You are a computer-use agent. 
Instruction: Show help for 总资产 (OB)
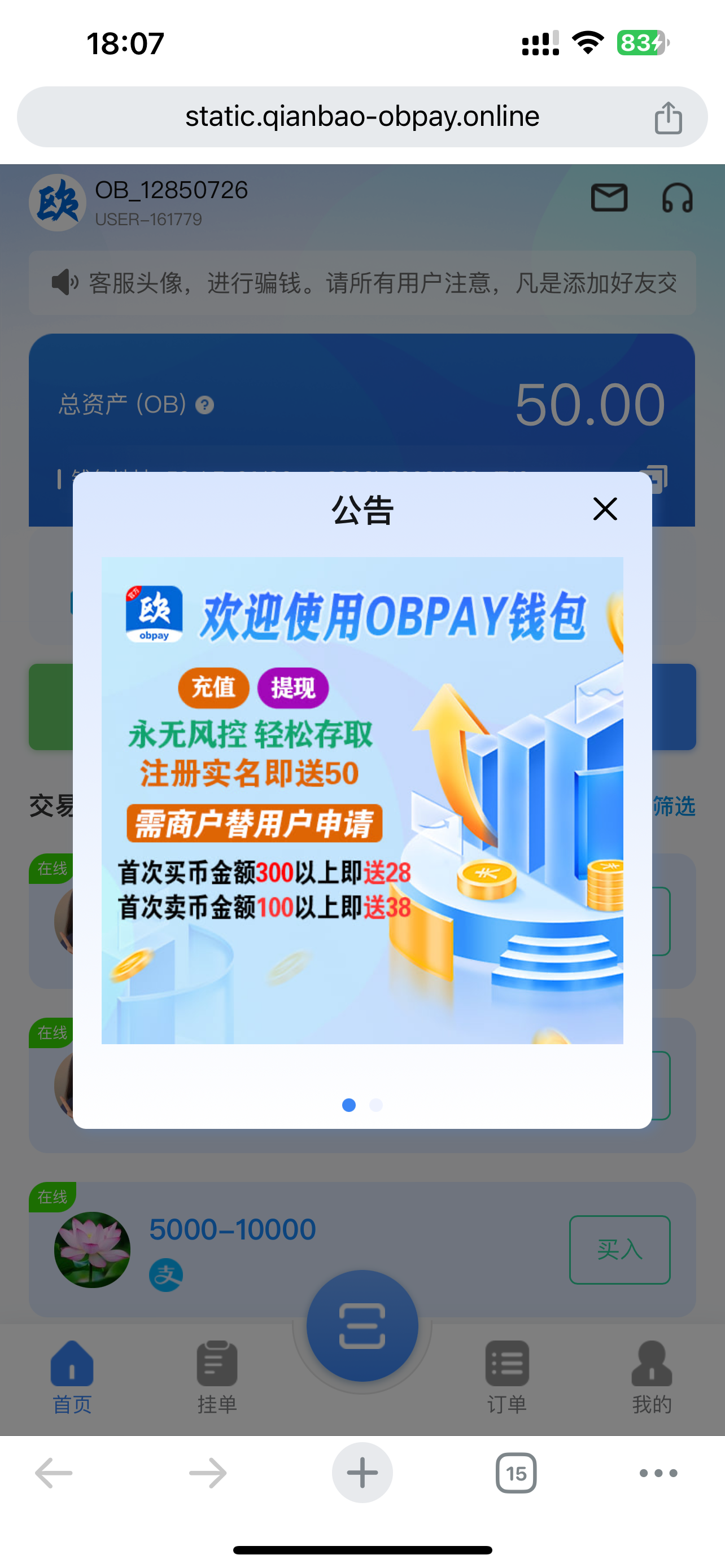click(204, 405)
